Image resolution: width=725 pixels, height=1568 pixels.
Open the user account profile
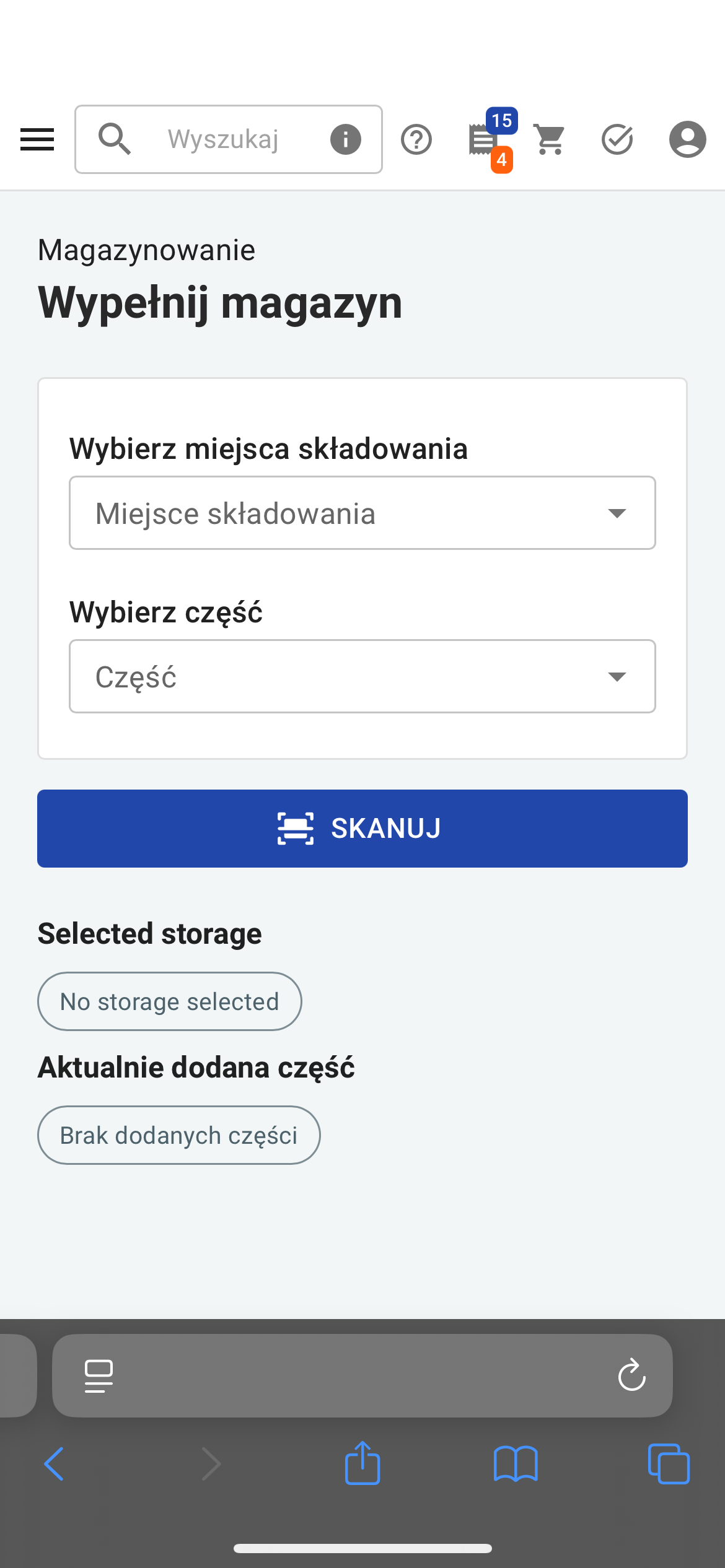point(687,139)
